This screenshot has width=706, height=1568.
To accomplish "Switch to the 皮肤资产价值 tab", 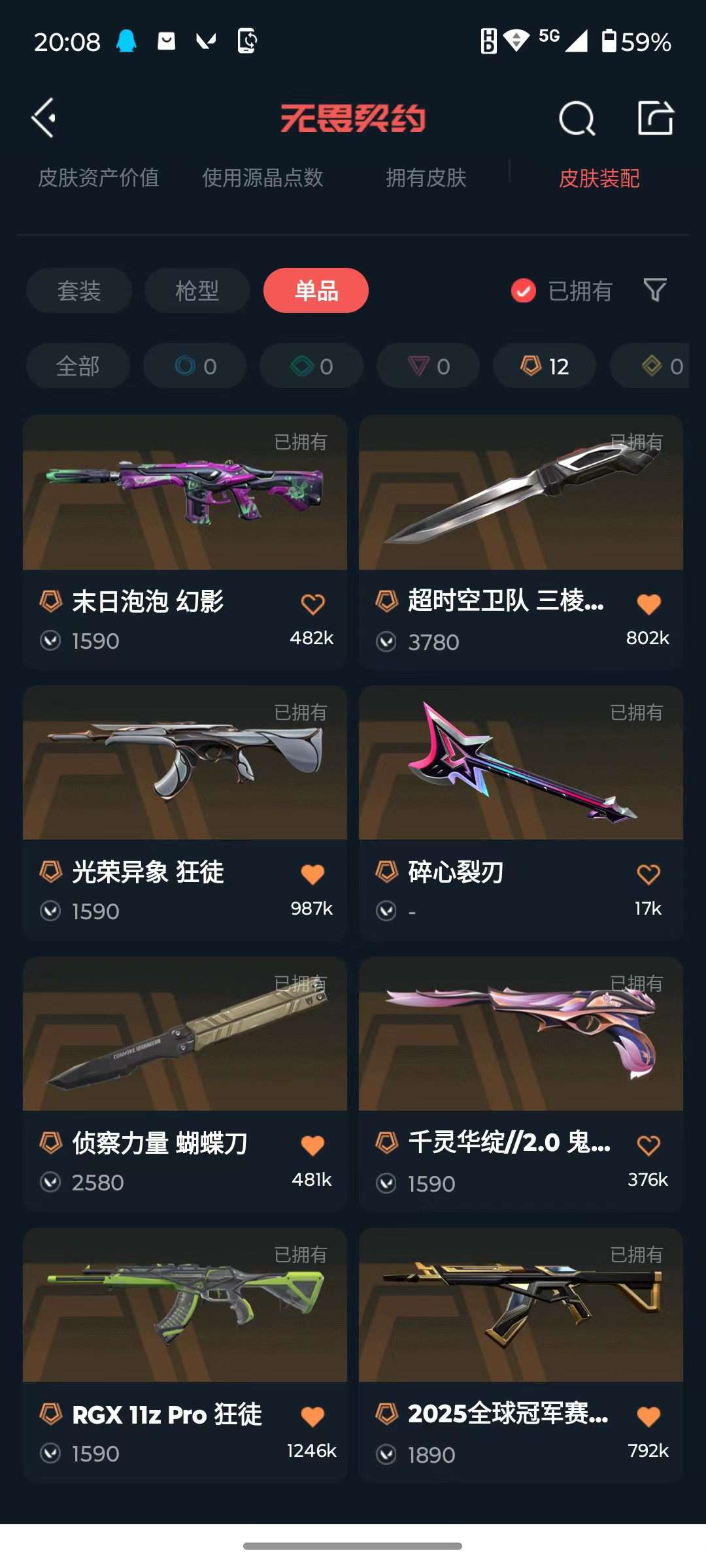I will click(x=99, y=178).
